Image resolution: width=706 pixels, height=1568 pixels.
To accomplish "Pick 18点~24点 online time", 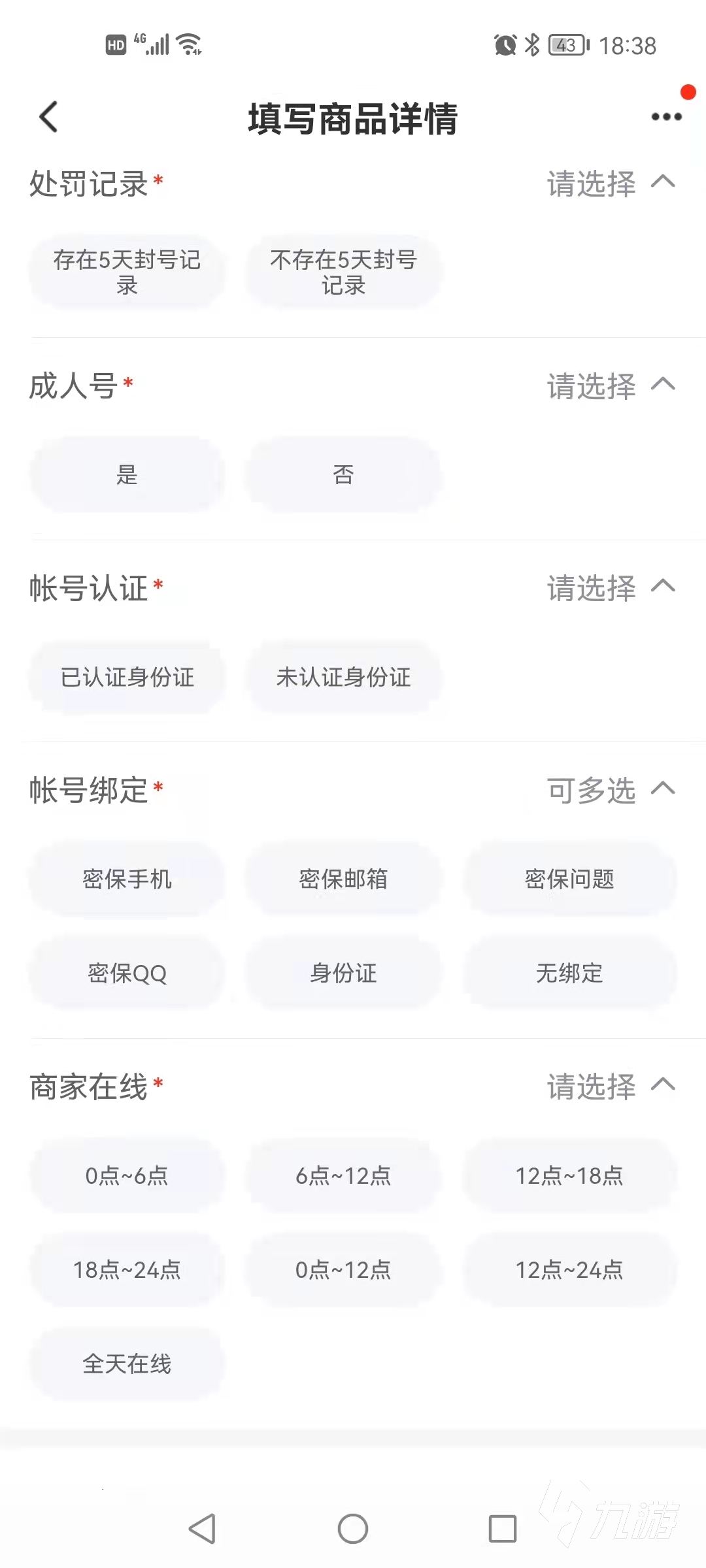I will tap(127, 1270).
